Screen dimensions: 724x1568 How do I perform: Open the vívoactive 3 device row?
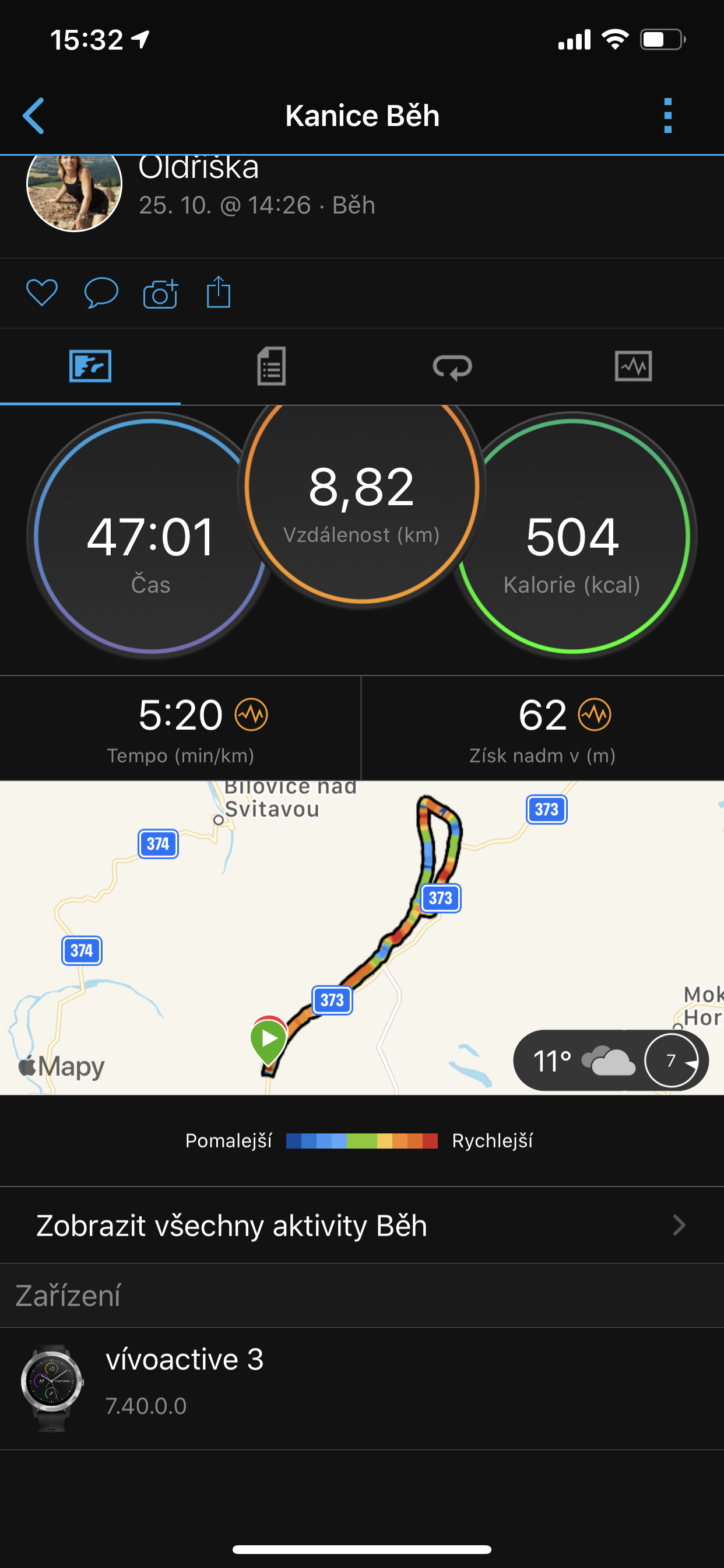coord(362,1389)
